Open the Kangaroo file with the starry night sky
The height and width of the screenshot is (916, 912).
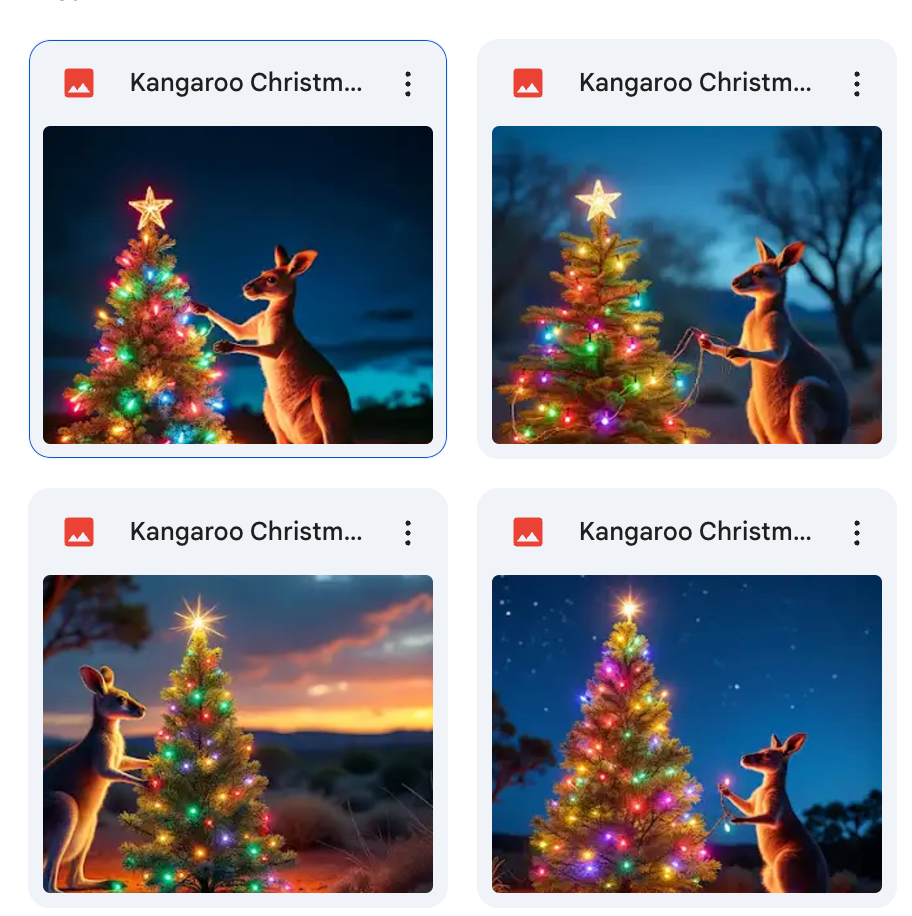[686, 733]
